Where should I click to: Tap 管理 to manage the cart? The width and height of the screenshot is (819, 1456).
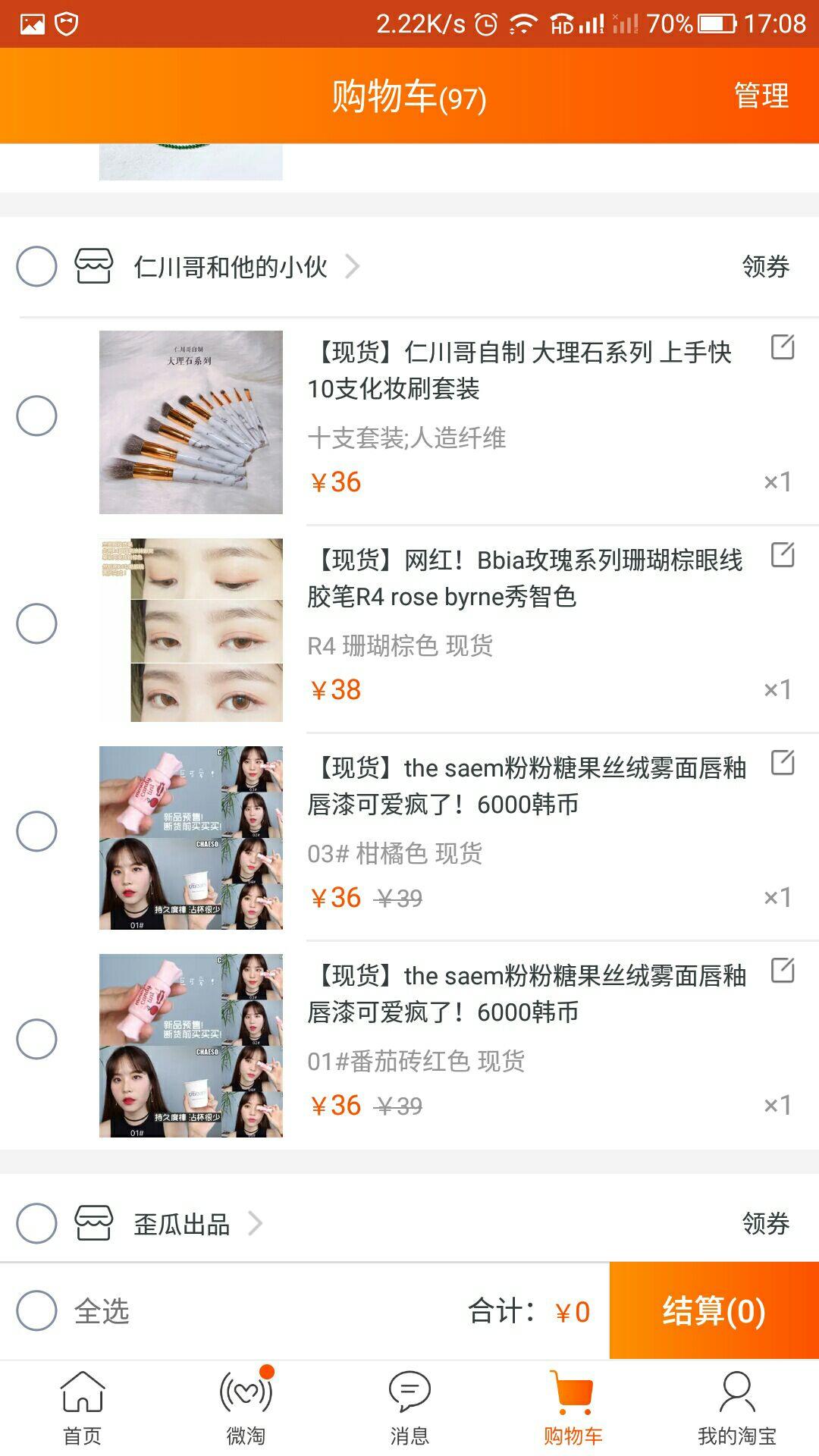(761, 96)
